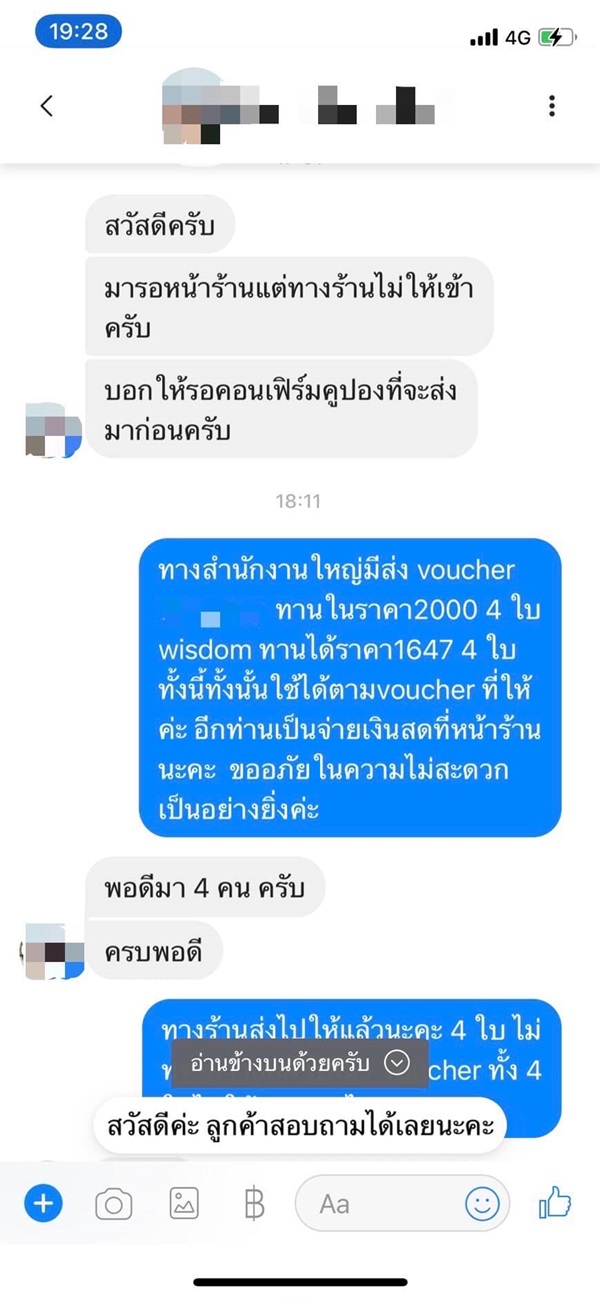Image resolution: width=600 pixels, height=1299 pixels.
Task: Open the camera from the composer
Action: [x=113, y=1205]
